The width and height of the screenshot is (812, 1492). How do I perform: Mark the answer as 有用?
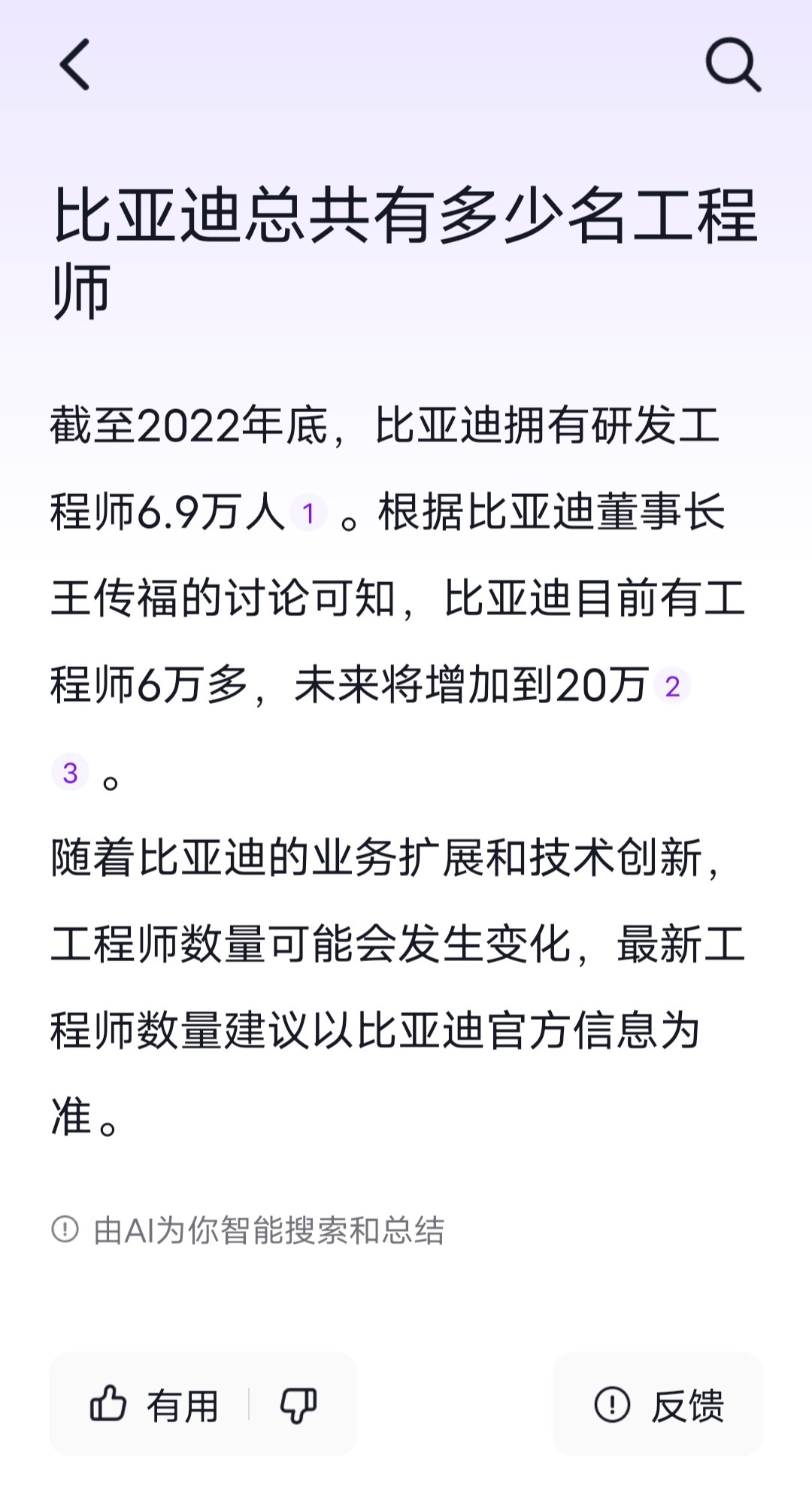pos(153,1405)
